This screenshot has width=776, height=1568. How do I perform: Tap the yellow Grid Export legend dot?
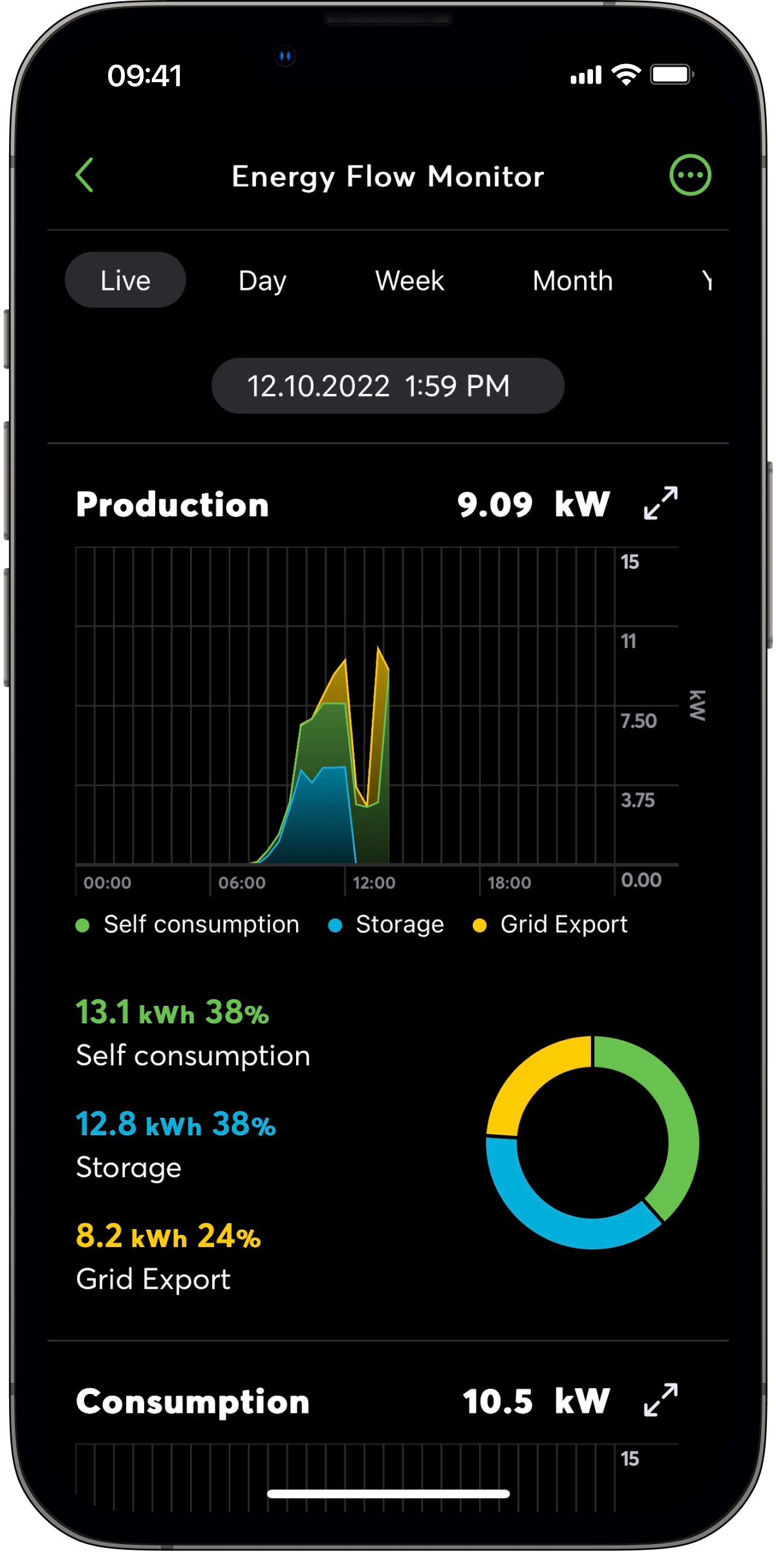[479, 924]
